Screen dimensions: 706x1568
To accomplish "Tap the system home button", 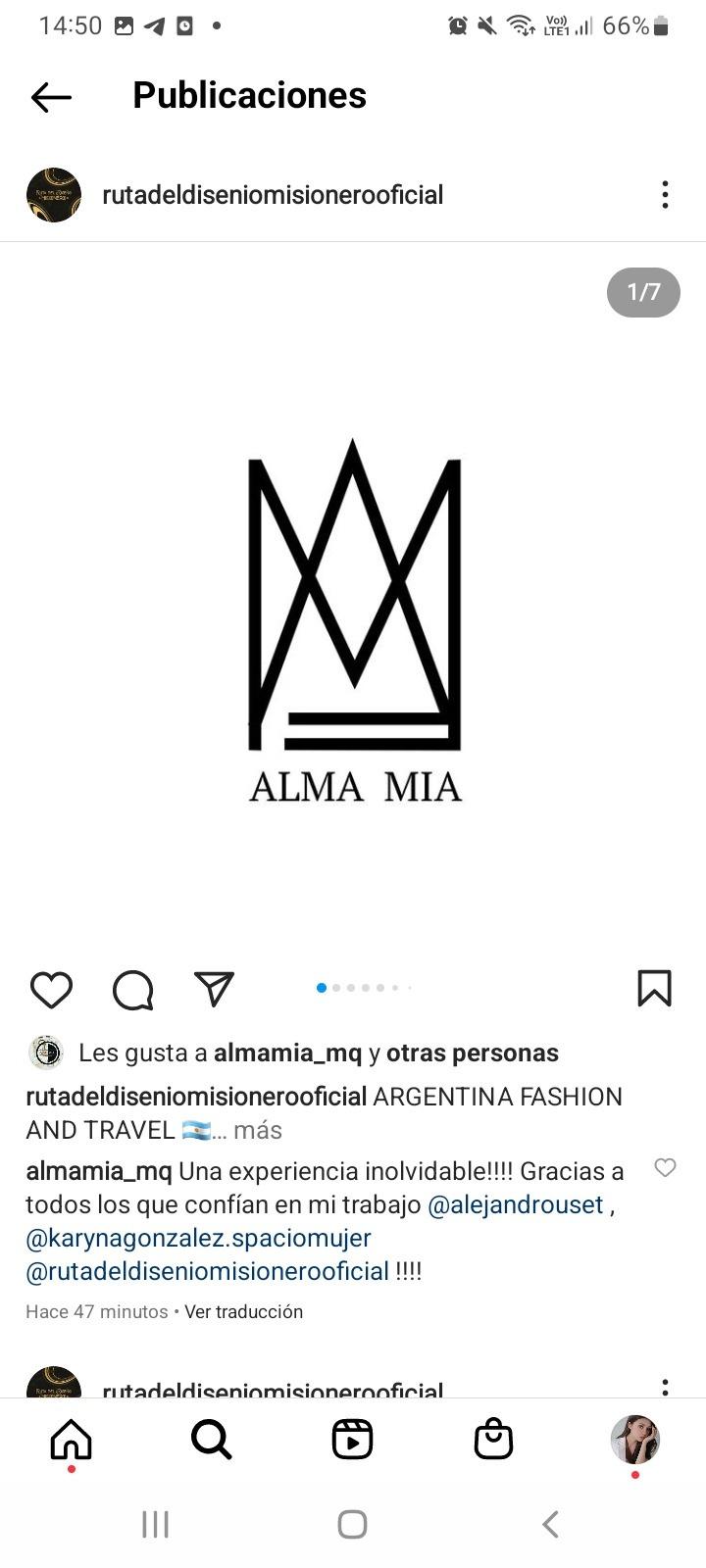I will click(x=352, y=1524).
